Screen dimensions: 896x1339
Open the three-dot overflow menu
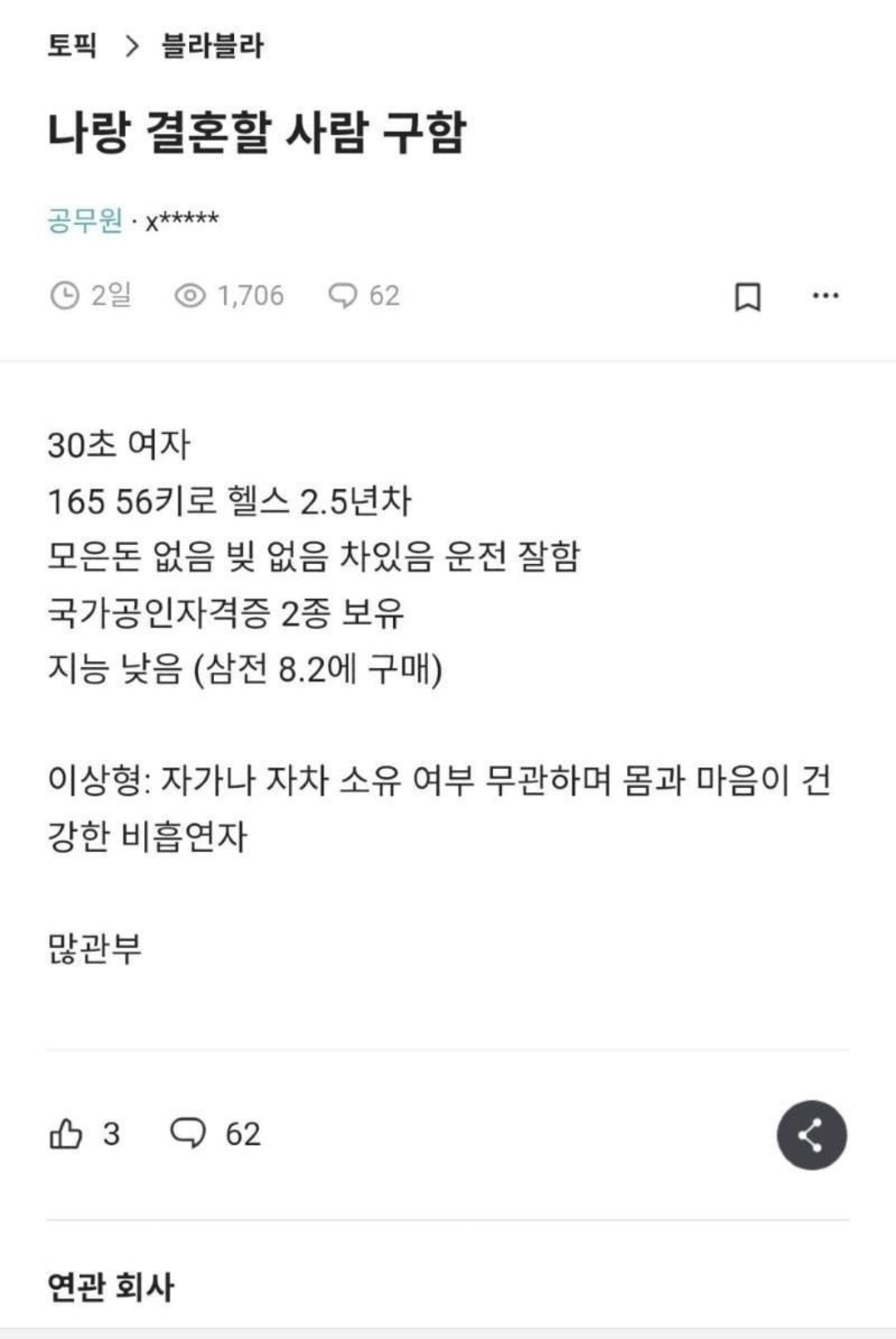pyautogui.click(x=825, y=296)
